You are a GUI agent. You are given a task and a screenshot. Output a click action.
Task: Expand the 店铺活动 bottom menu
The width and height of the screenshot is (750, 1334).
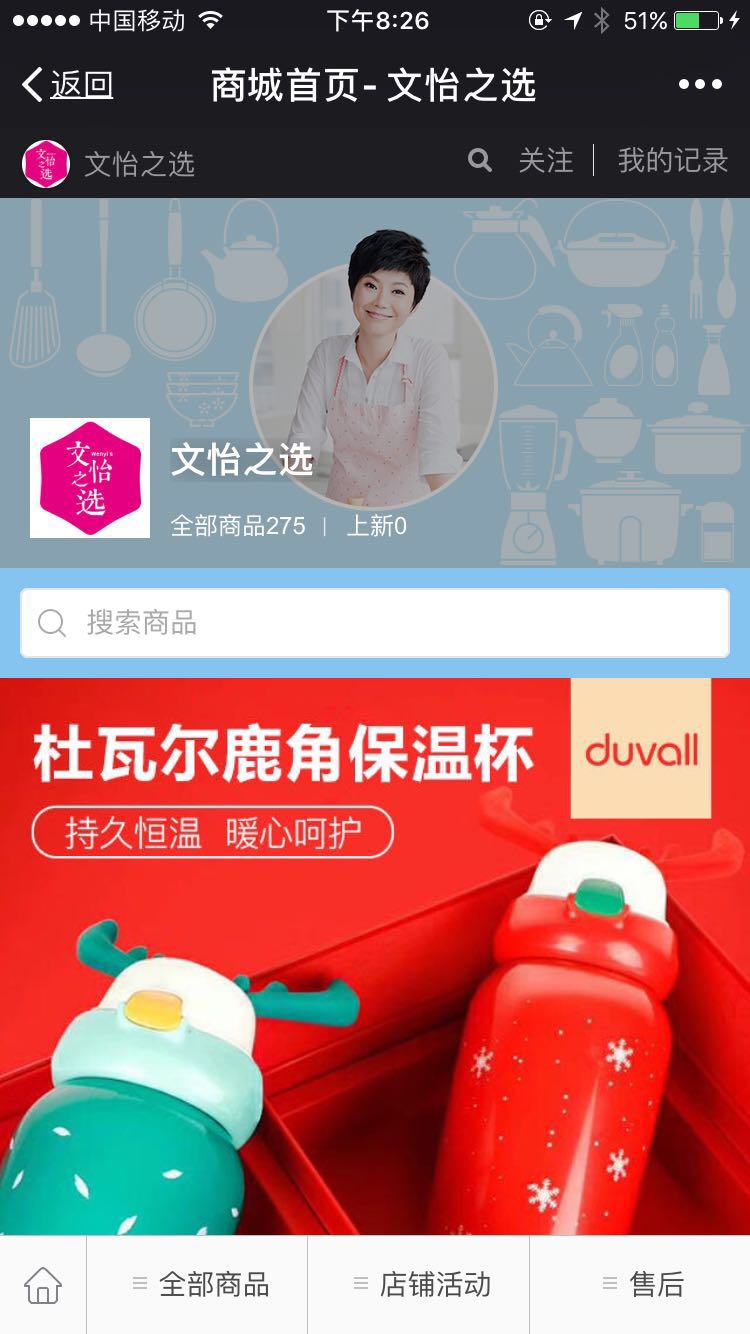point(420,1284)
